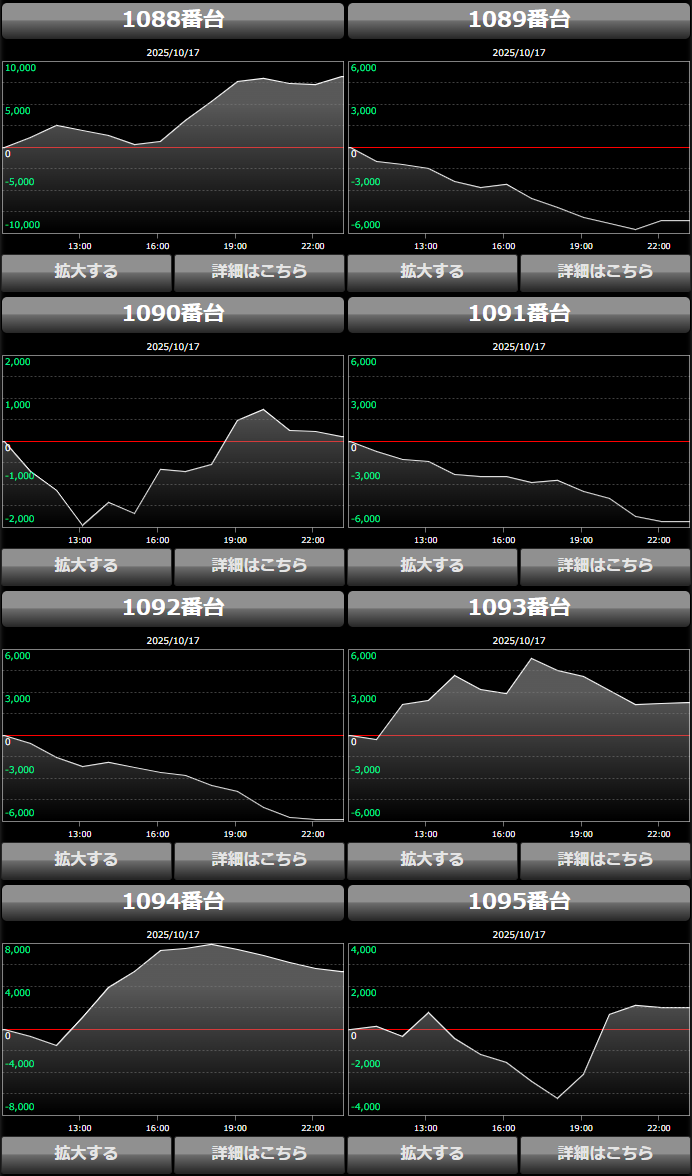Open 詳細はこちら under machine 1094
This screenshot has width=692, height=1176.
(x=259, y=1153)
